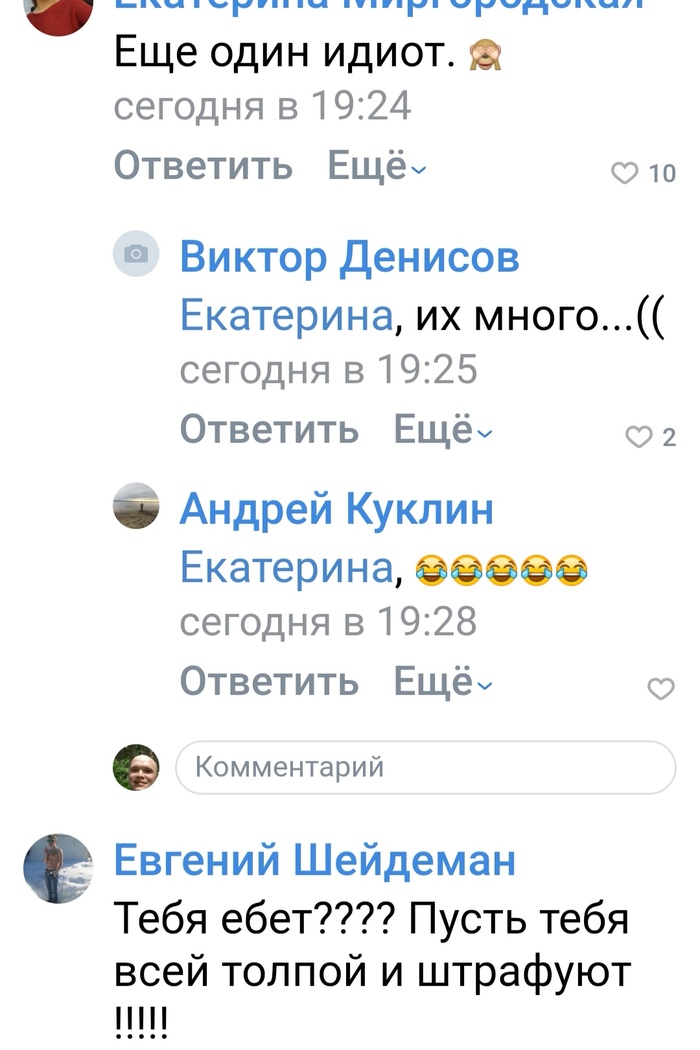This screenshot has height=1050, width=700.
Task: View Андрей Куклин's profile page
Action: 336,510
